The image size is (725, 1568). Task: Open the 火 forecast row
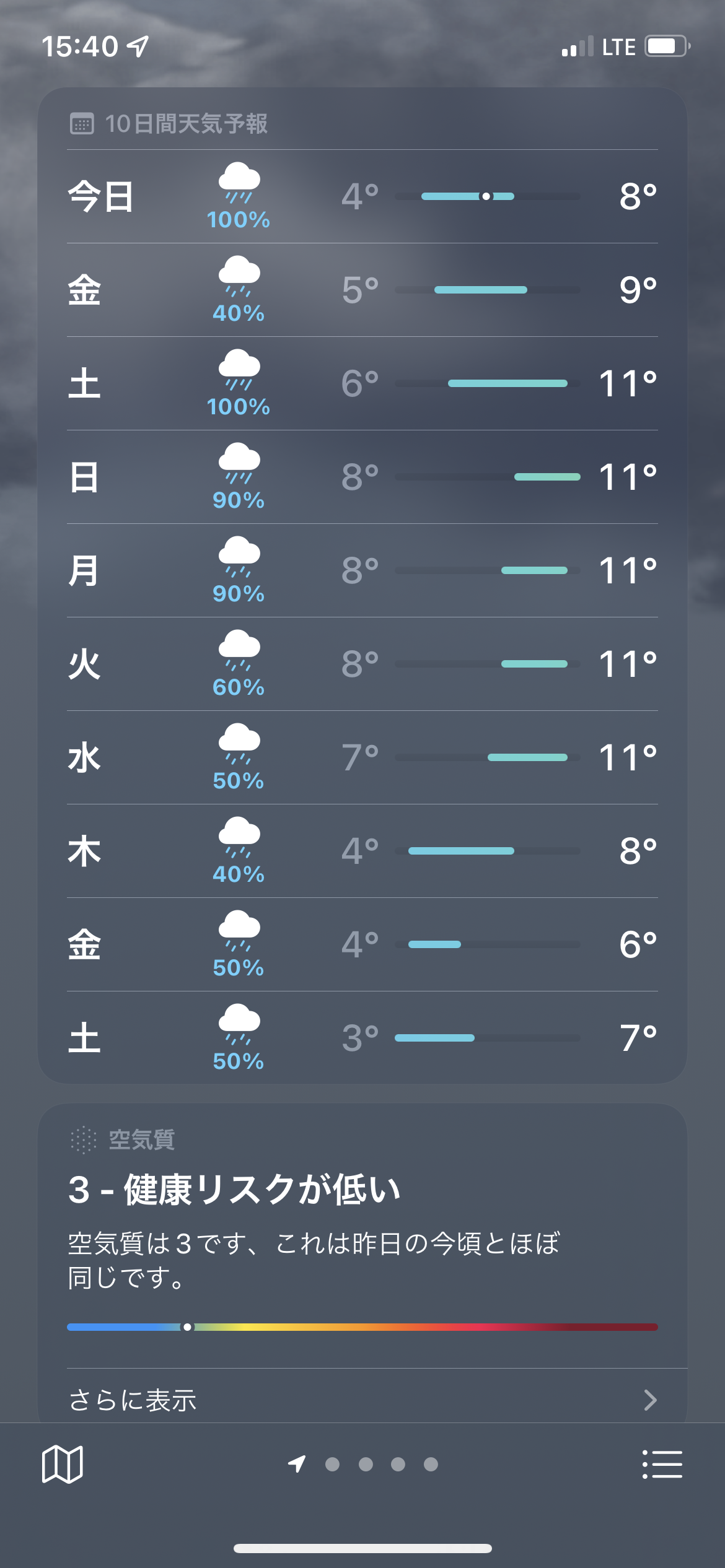(362, 664)
